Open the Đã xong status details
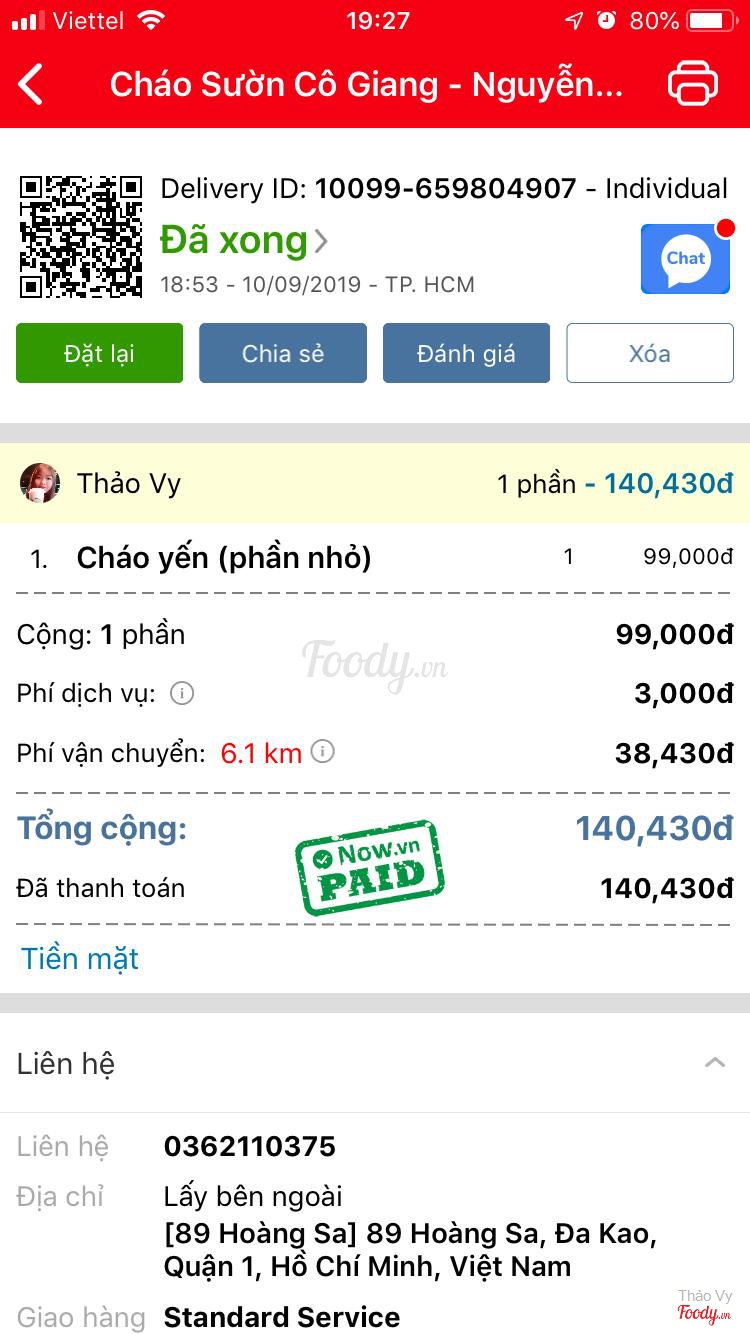Viewport: 750px width, 1334px height. click(x=244, y=241)
